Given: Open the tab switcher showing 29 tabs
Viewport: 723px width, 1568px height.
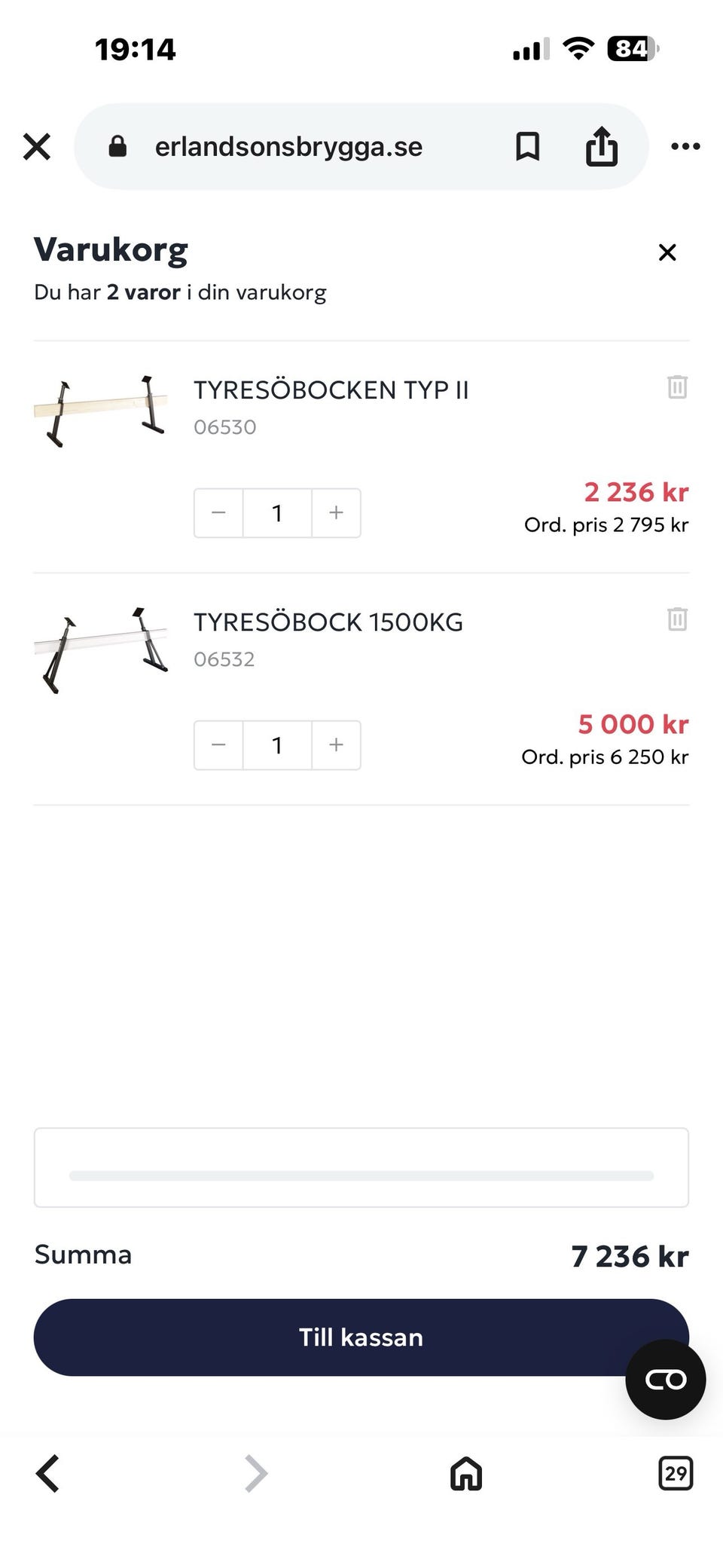Looking at the screenshot, I should [676, 1474].
